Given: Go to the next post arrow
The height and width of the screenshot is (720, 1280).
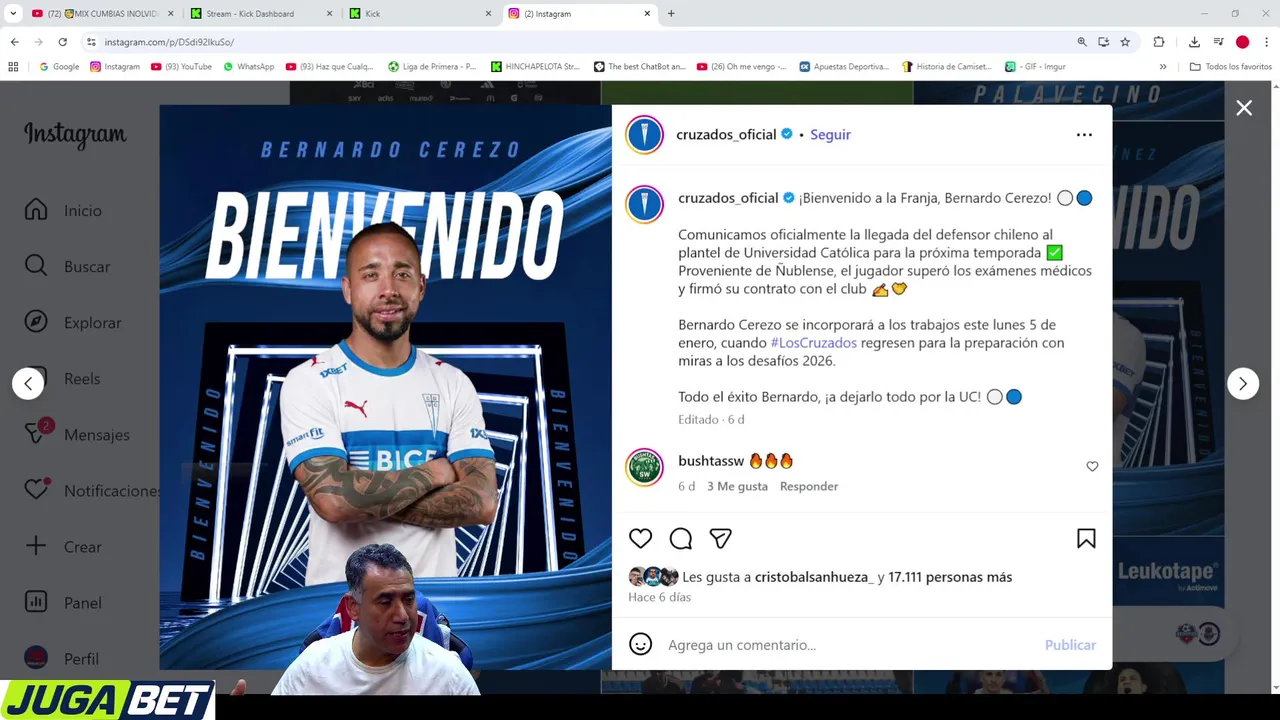Looking at the screenshot, I should (1242, 383).
